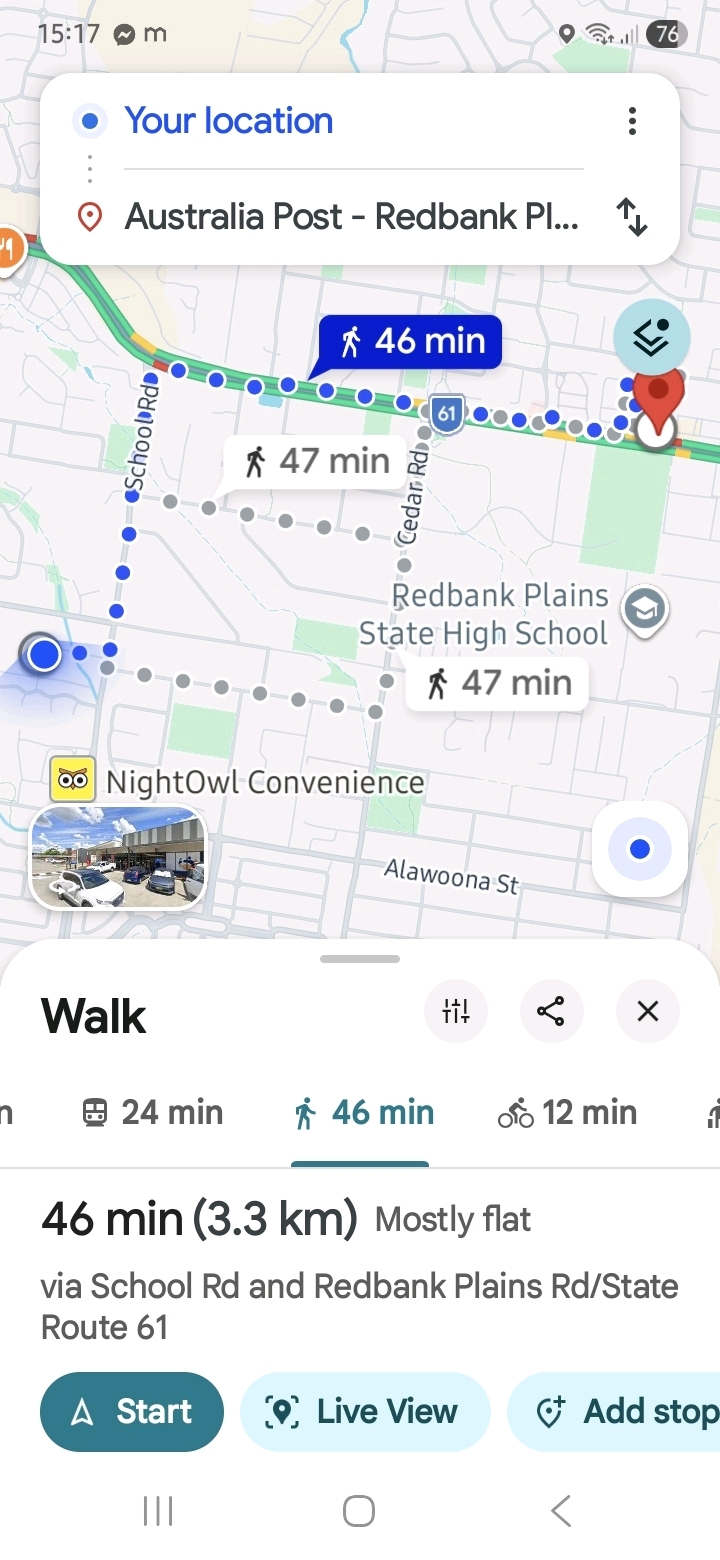Edit the Your location starting point
This screenshot has width=720, height=1560.
pos(228,121)
